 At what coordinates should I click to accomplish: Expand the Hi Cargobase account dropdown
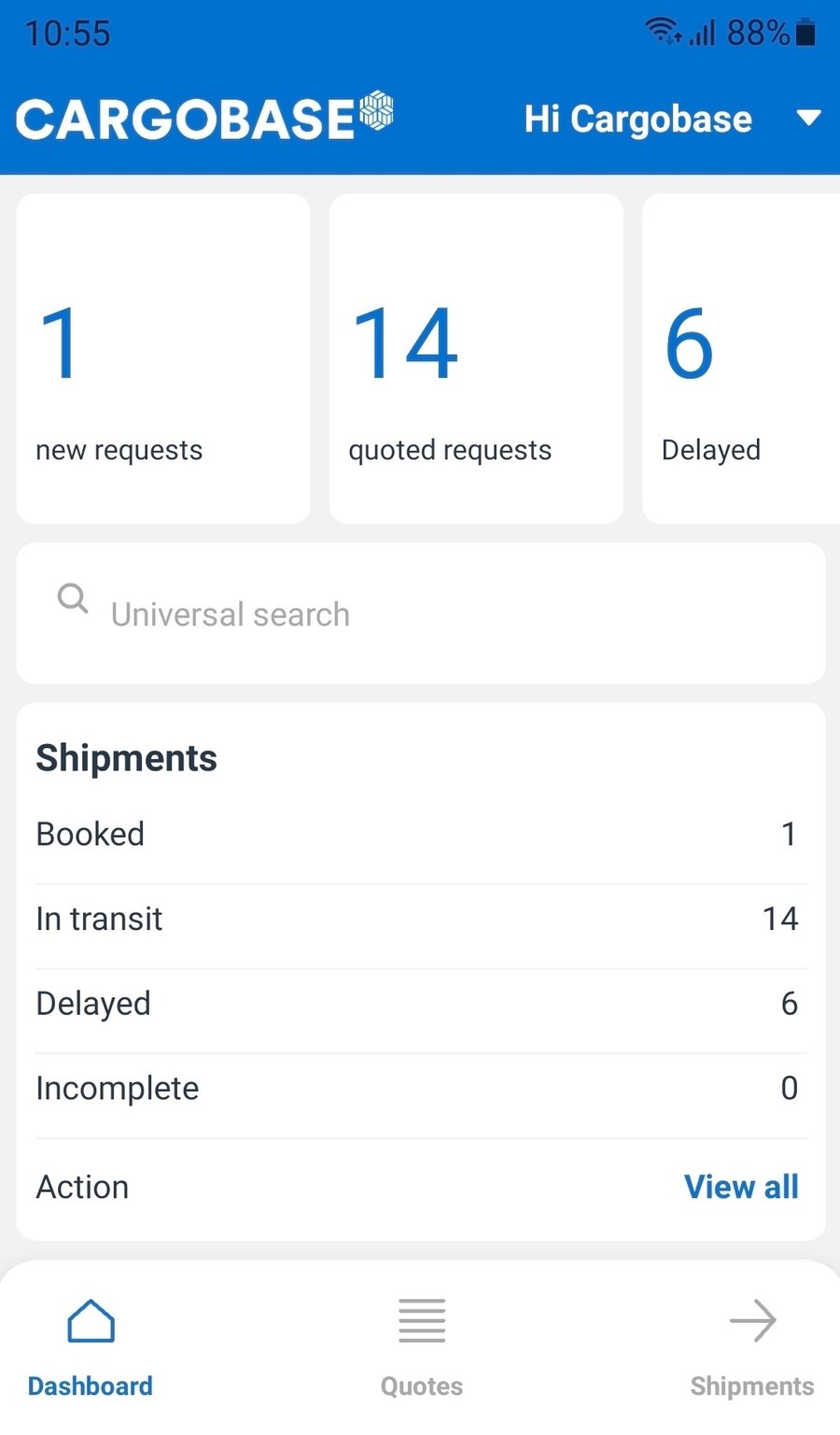click(808, 120)
